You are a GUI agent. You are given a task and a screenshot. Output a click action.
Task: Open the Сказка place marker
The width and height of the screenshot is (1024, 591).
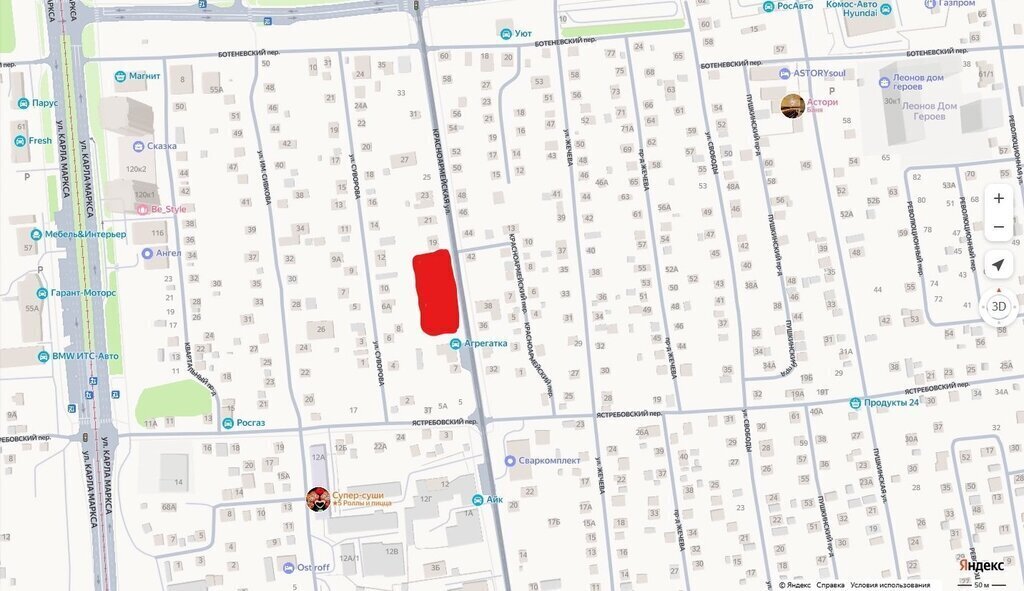138,146
